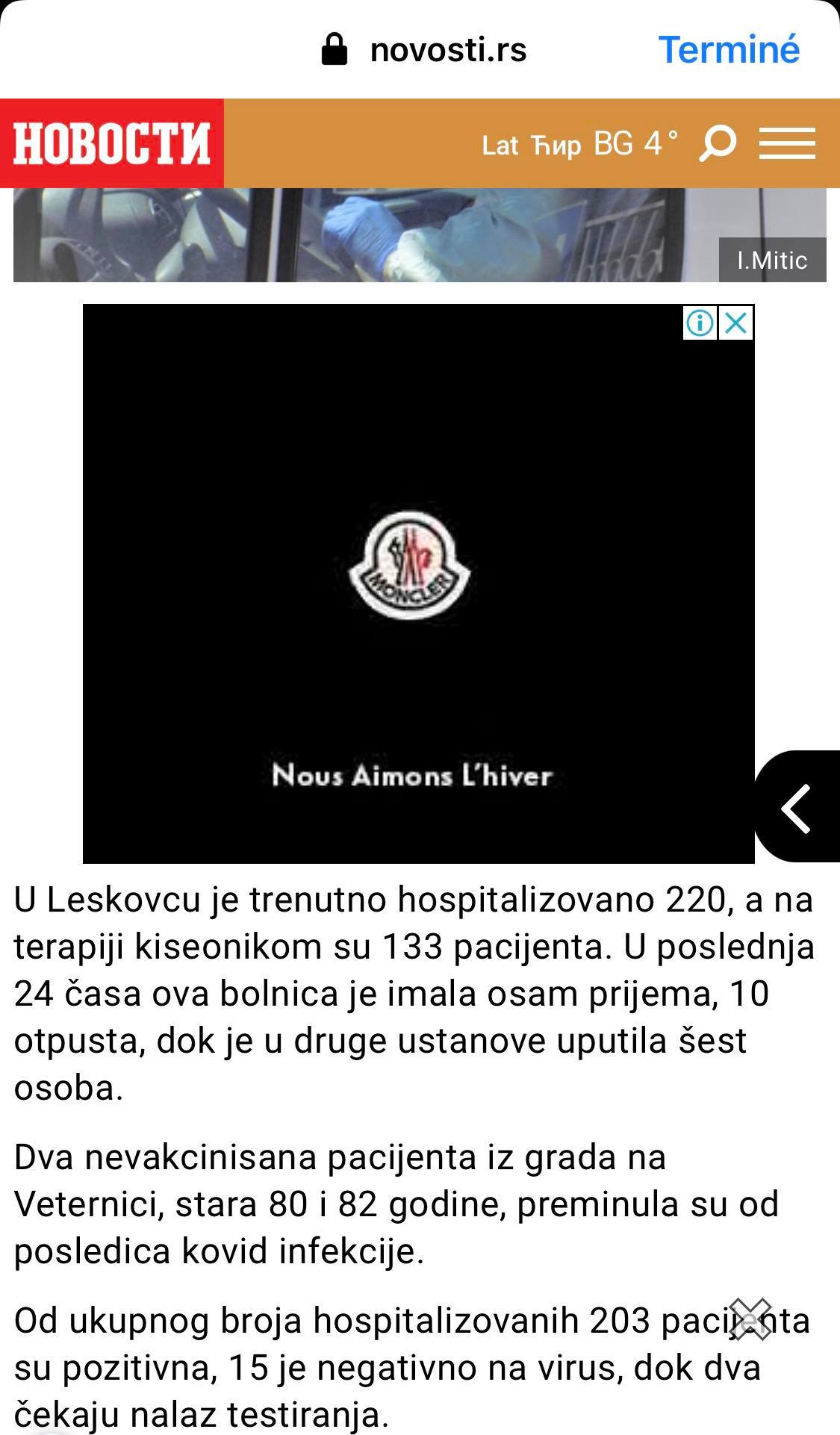This screenshot has width=840, height=1435.
Task: Open BG 4° weather info
Action: coord(636,143)
